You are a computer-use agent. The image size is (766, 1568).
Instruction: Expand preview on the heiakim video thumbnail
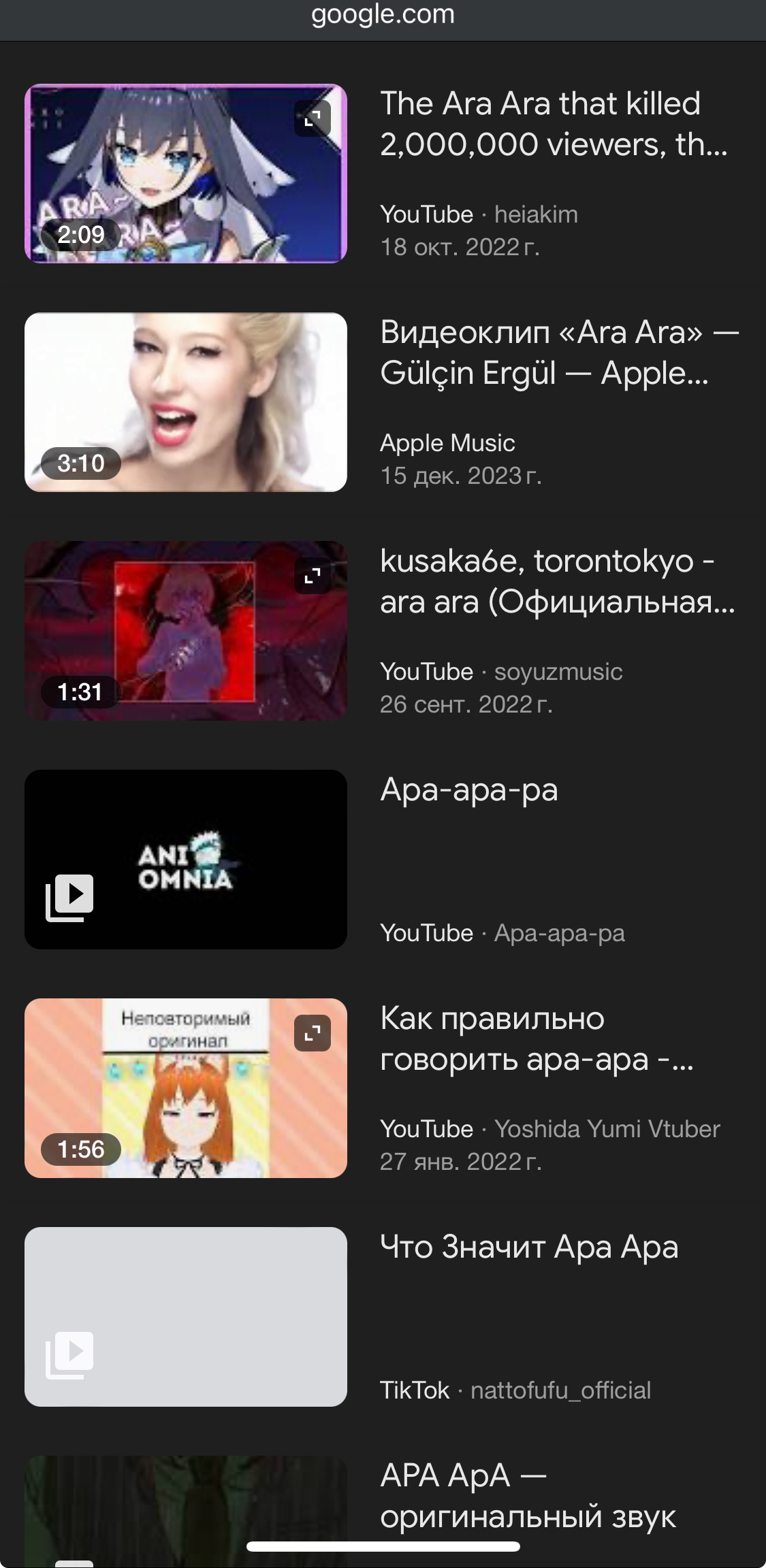pos(313,119)
